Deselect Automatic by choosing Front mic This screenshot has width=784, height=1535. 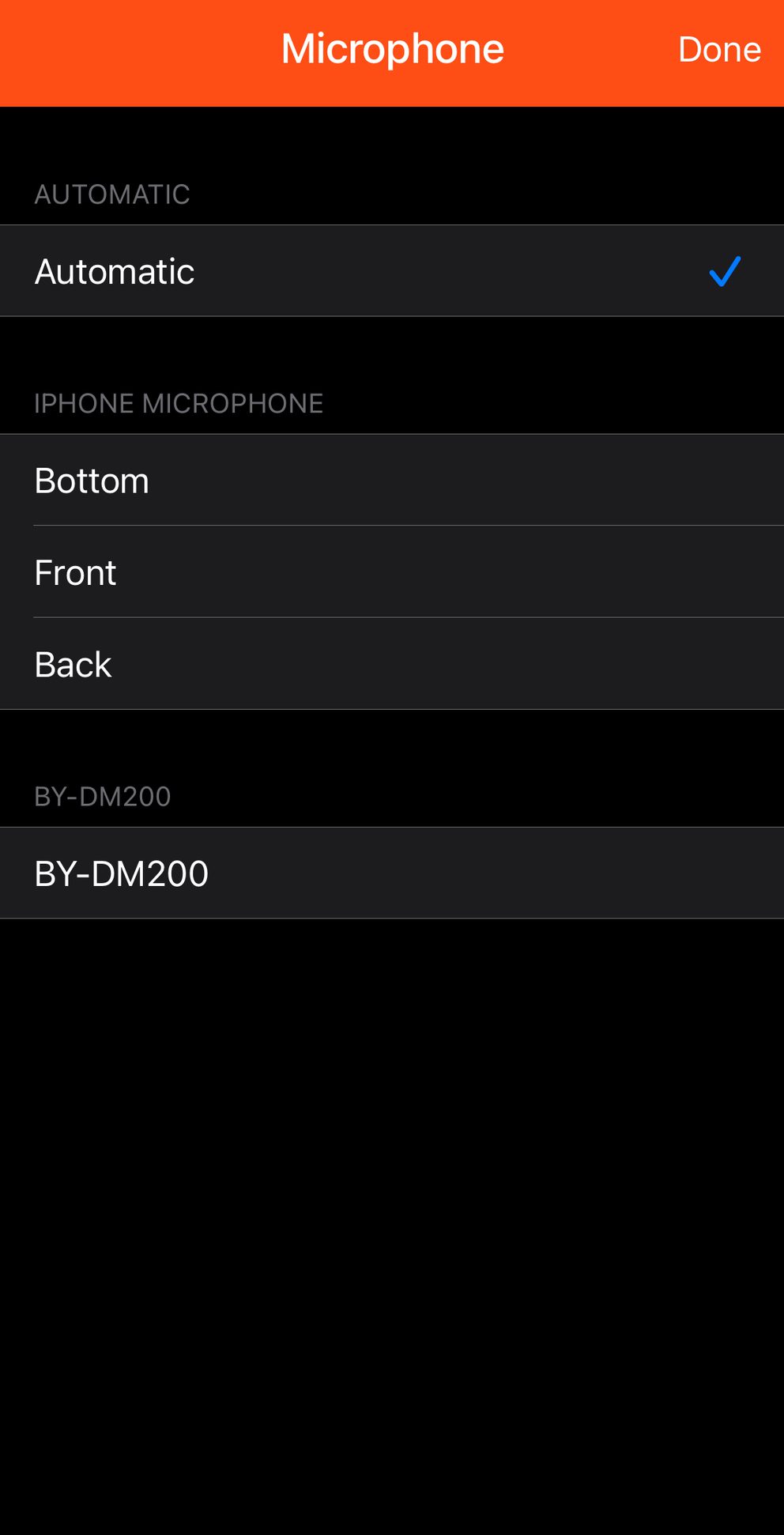pos(316,571)
